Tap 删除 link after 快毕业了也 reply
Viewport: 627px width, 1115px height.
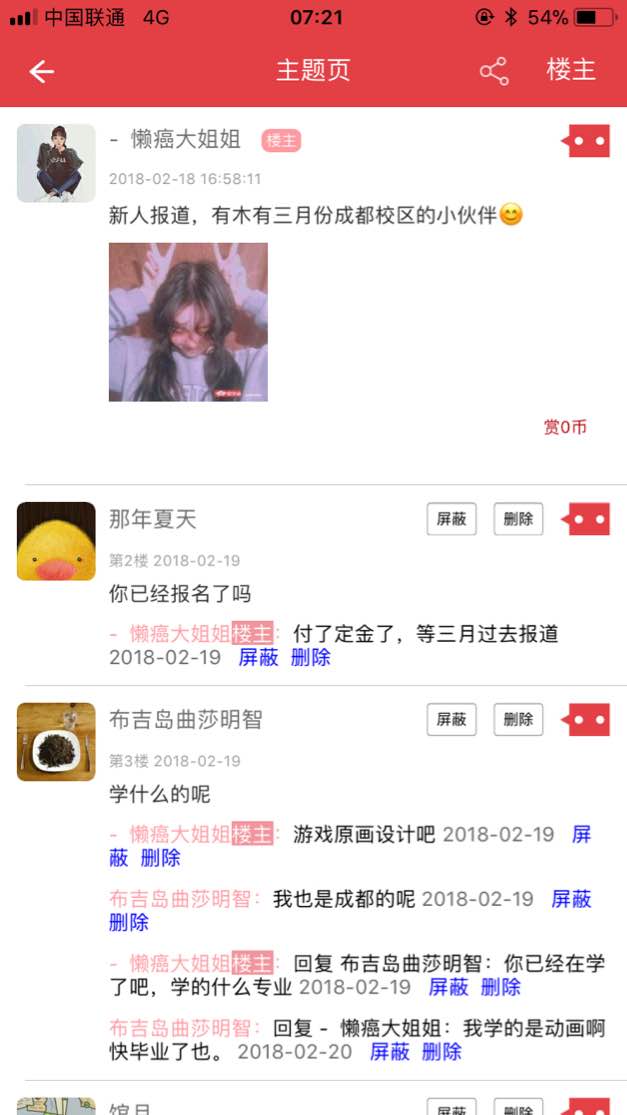(441, 1052)
